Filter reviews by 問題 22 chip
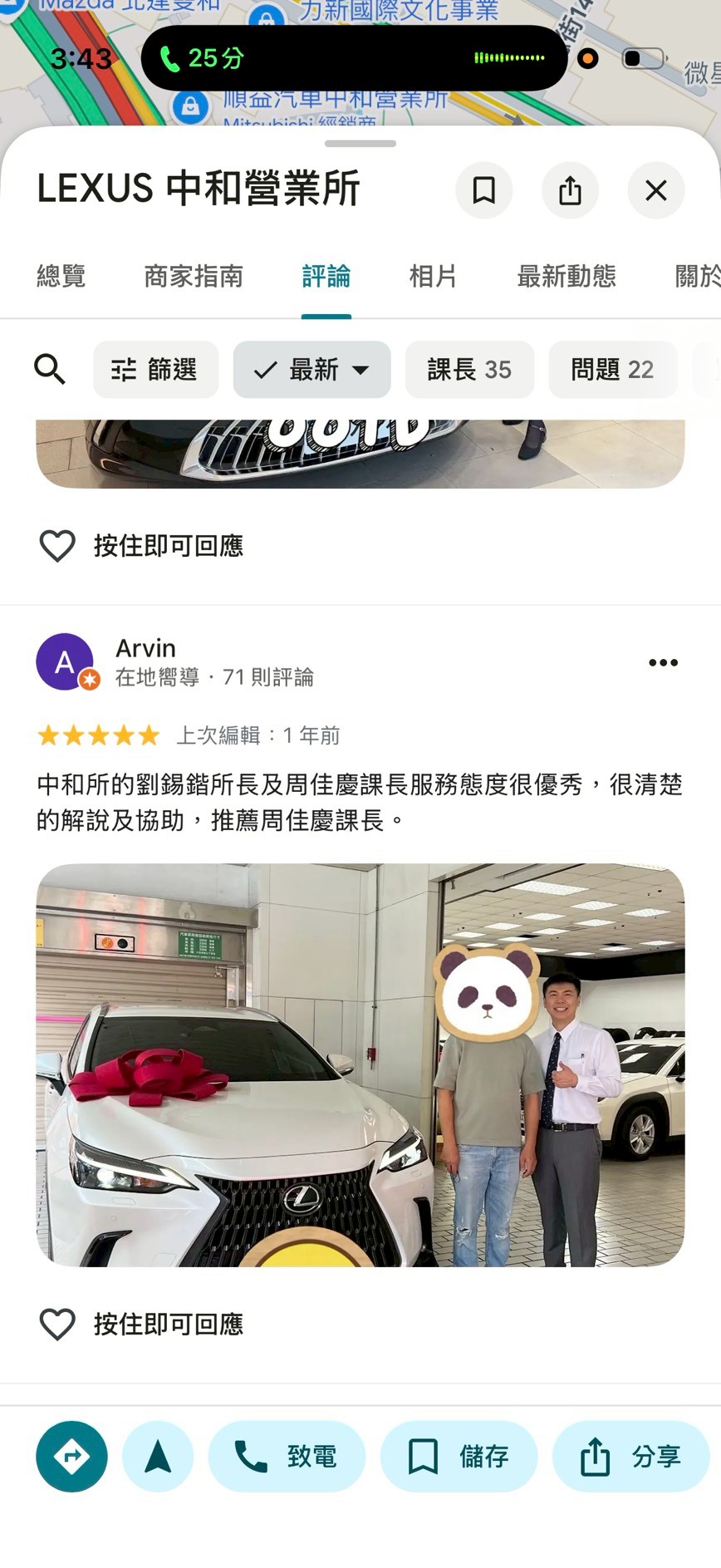 click(612, 369)
